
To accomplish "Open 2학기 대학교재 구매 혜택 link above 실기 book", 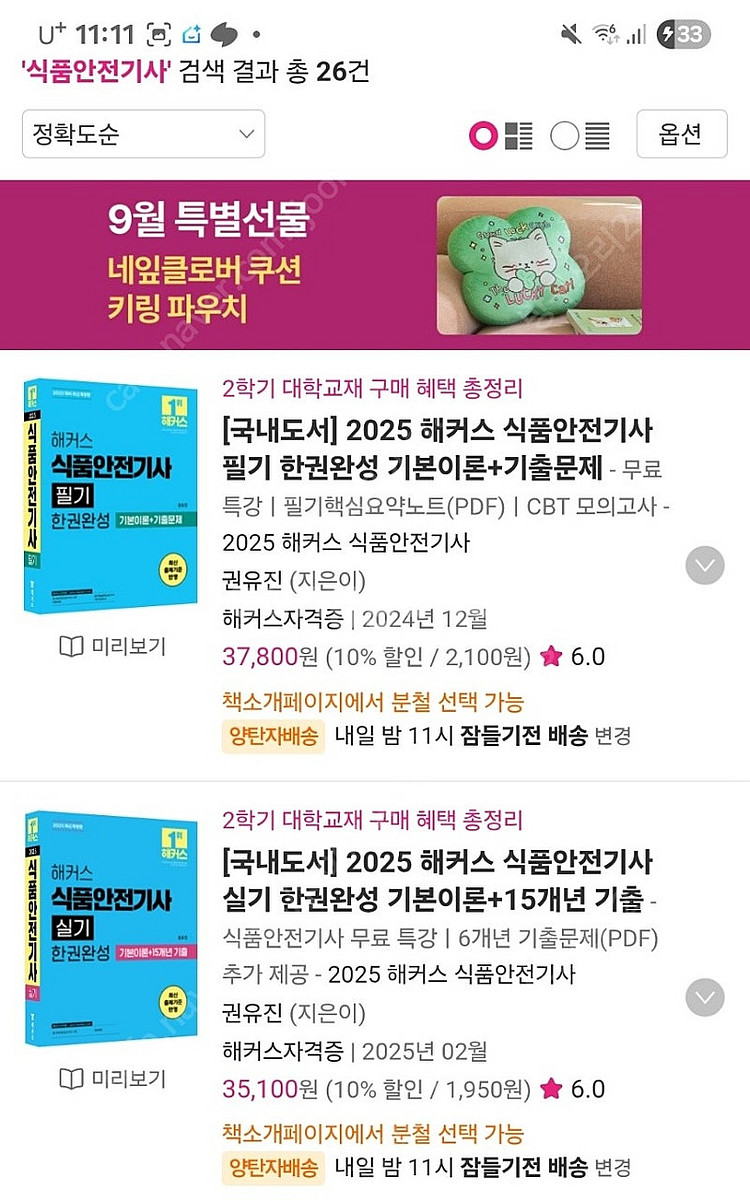I will click(x=372, y=821).
